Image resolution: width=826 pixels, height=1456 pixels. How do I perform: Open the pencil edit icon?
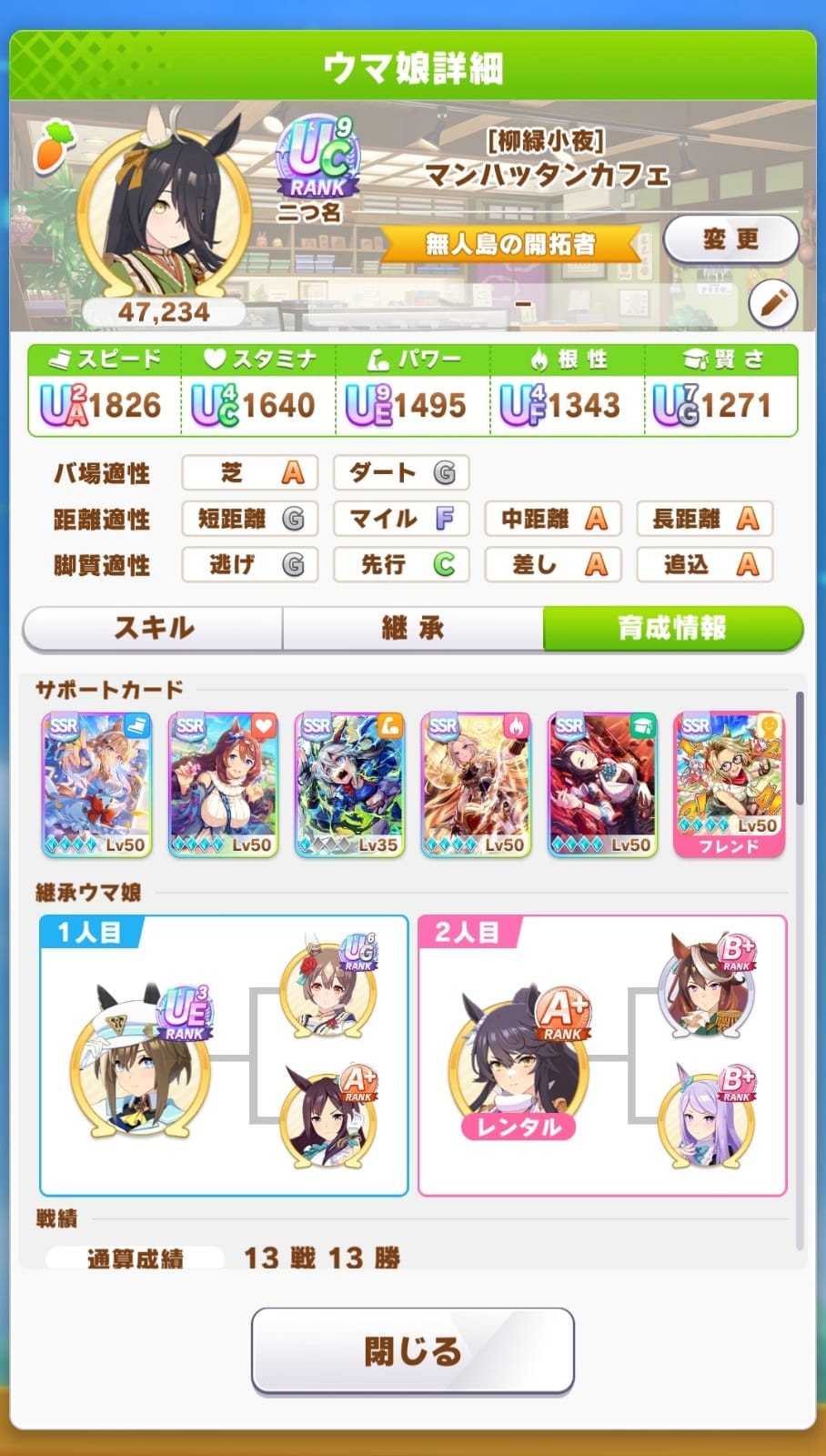coord(772,304)
